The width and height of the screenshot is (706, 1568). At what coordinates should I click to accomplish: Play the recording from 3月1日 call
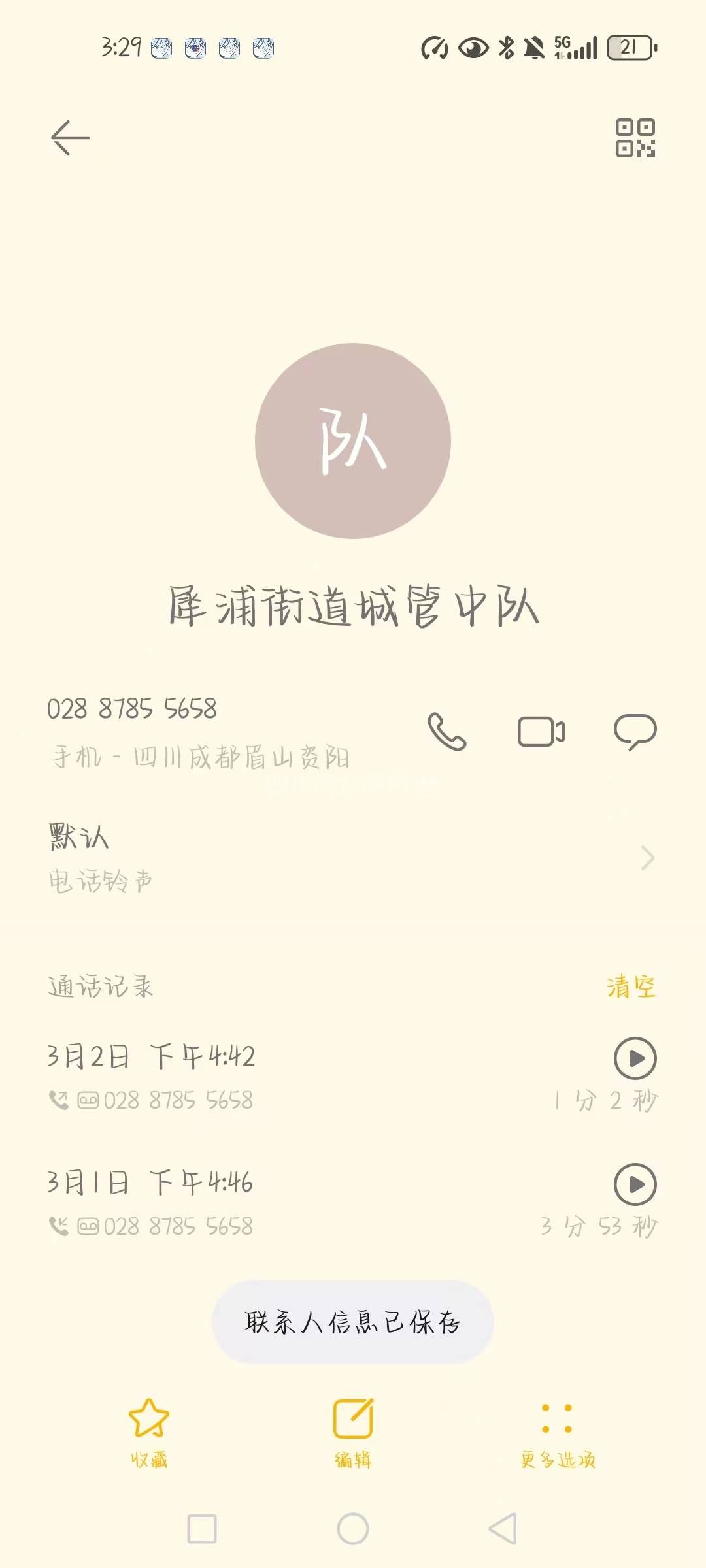[635, 1184]
